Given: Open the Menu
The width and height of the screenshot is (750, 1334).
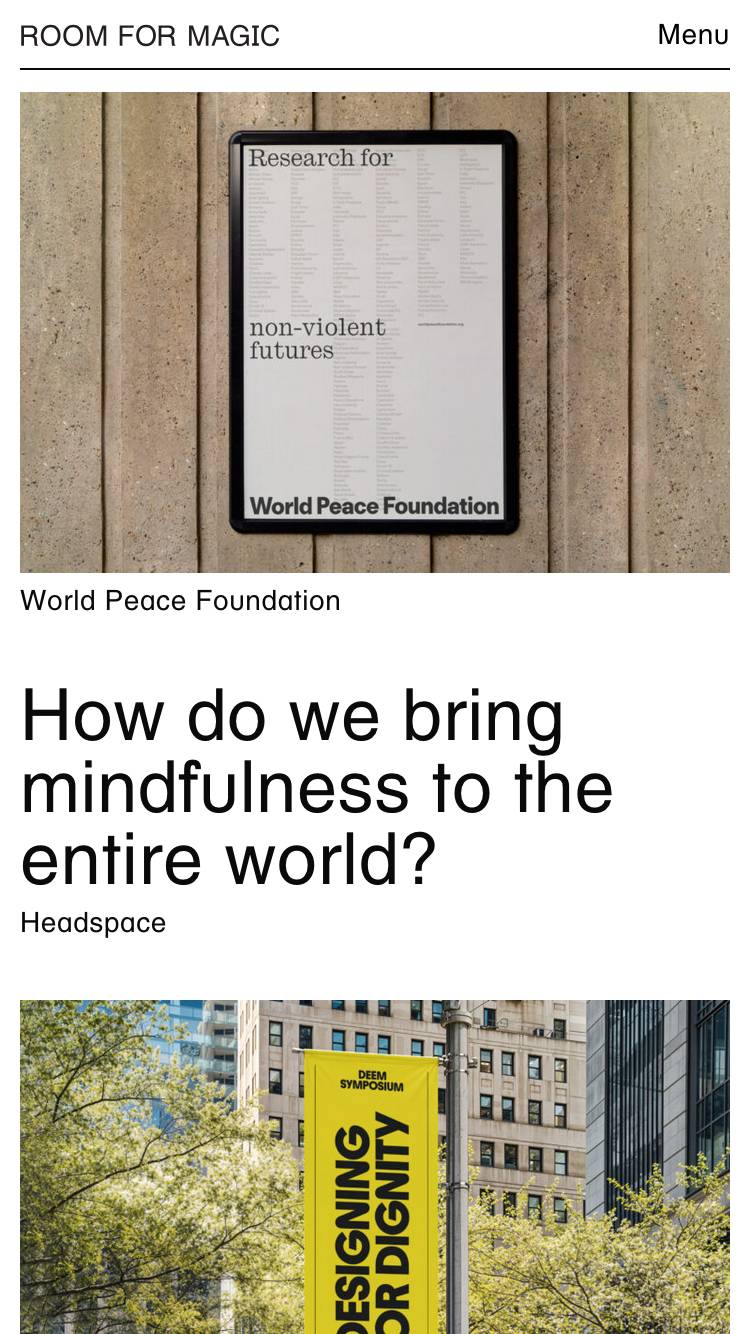Looking at the screenshot, I should [692, 35].
